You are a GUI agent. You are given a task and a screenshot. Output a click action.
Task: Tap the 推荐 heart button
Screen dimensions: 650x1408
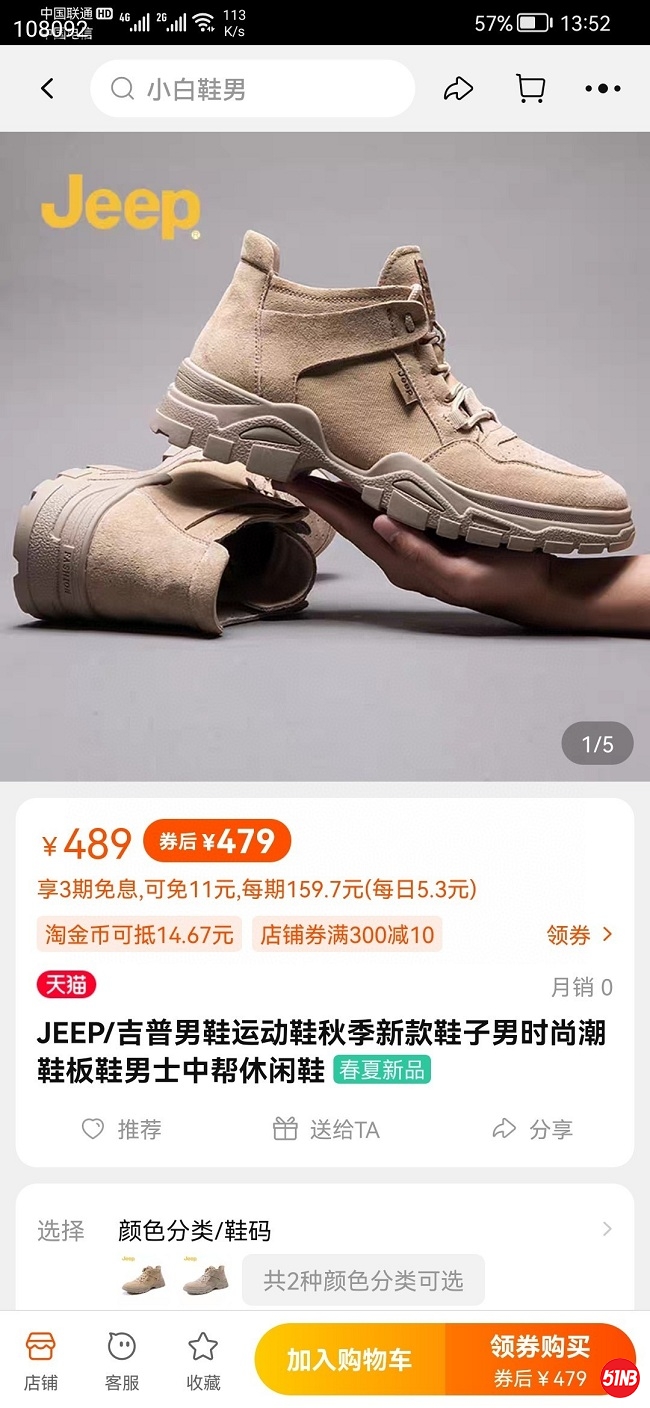coord(121,1129)
